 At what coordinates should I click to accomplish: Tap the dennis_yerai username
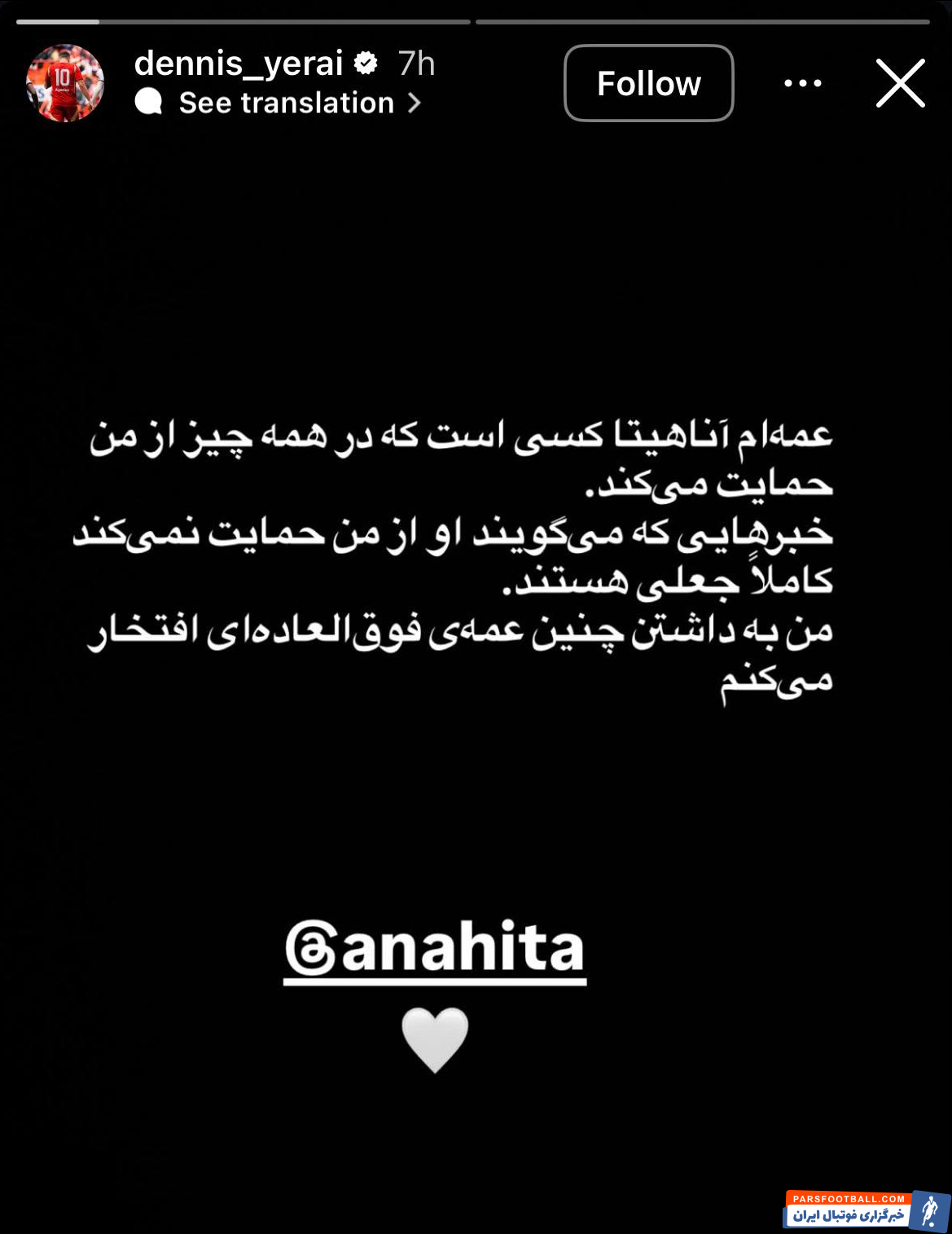[x=238, y=64]
